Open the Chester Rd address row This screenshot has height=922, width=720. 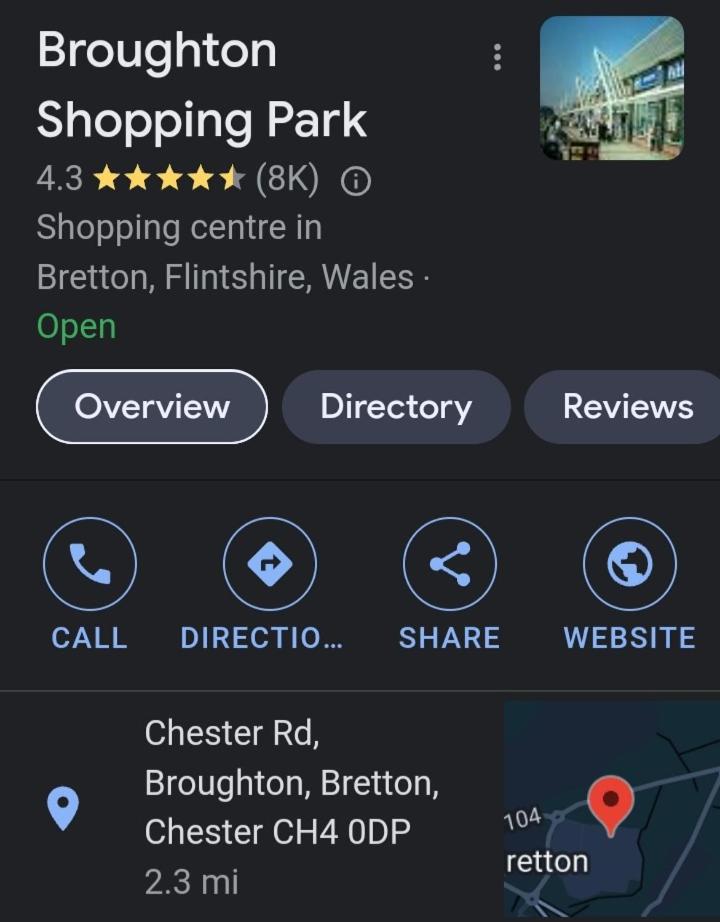tap(290, 806)
